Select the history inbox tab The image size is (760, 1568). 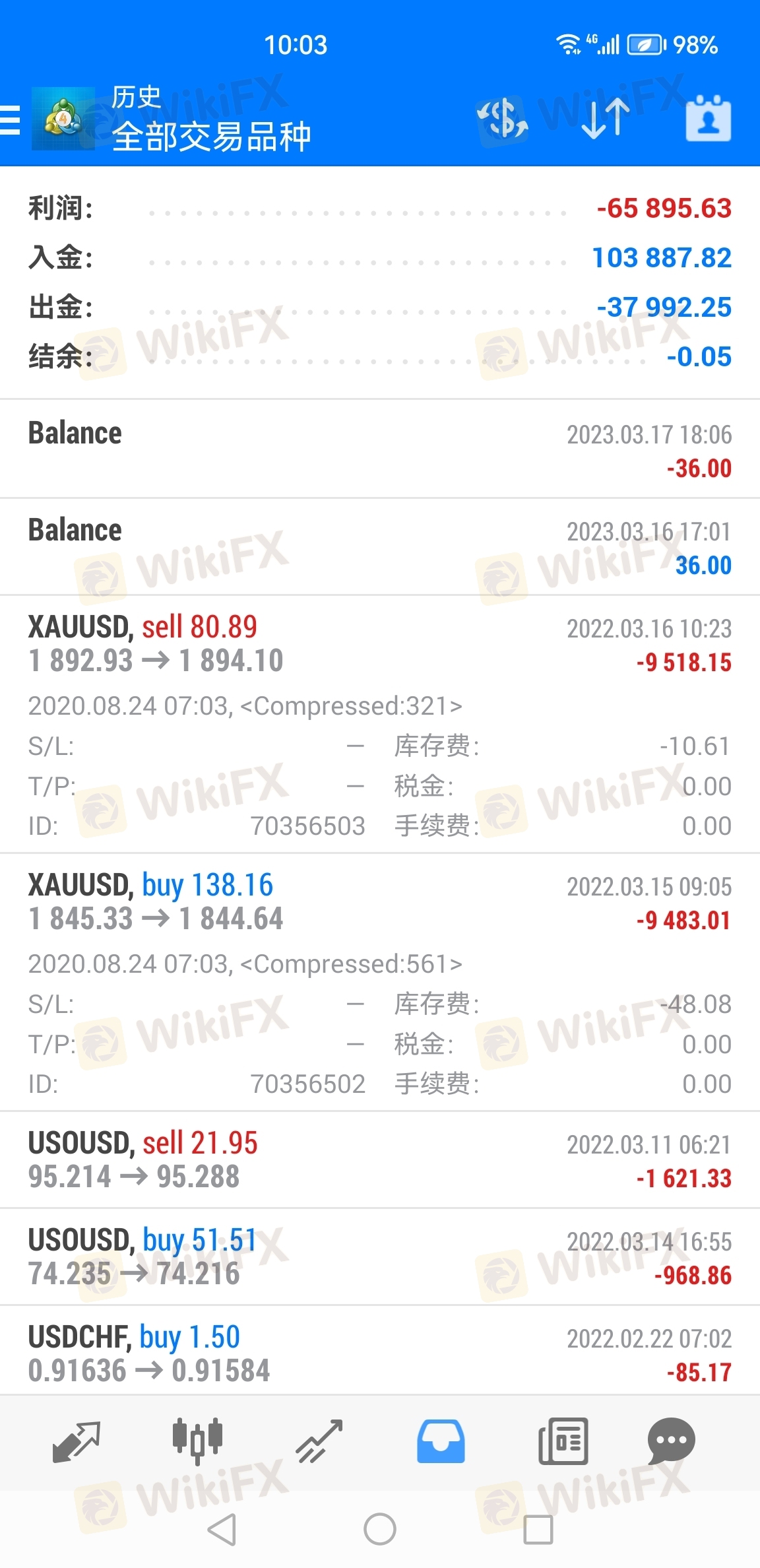coord(441,1441)
